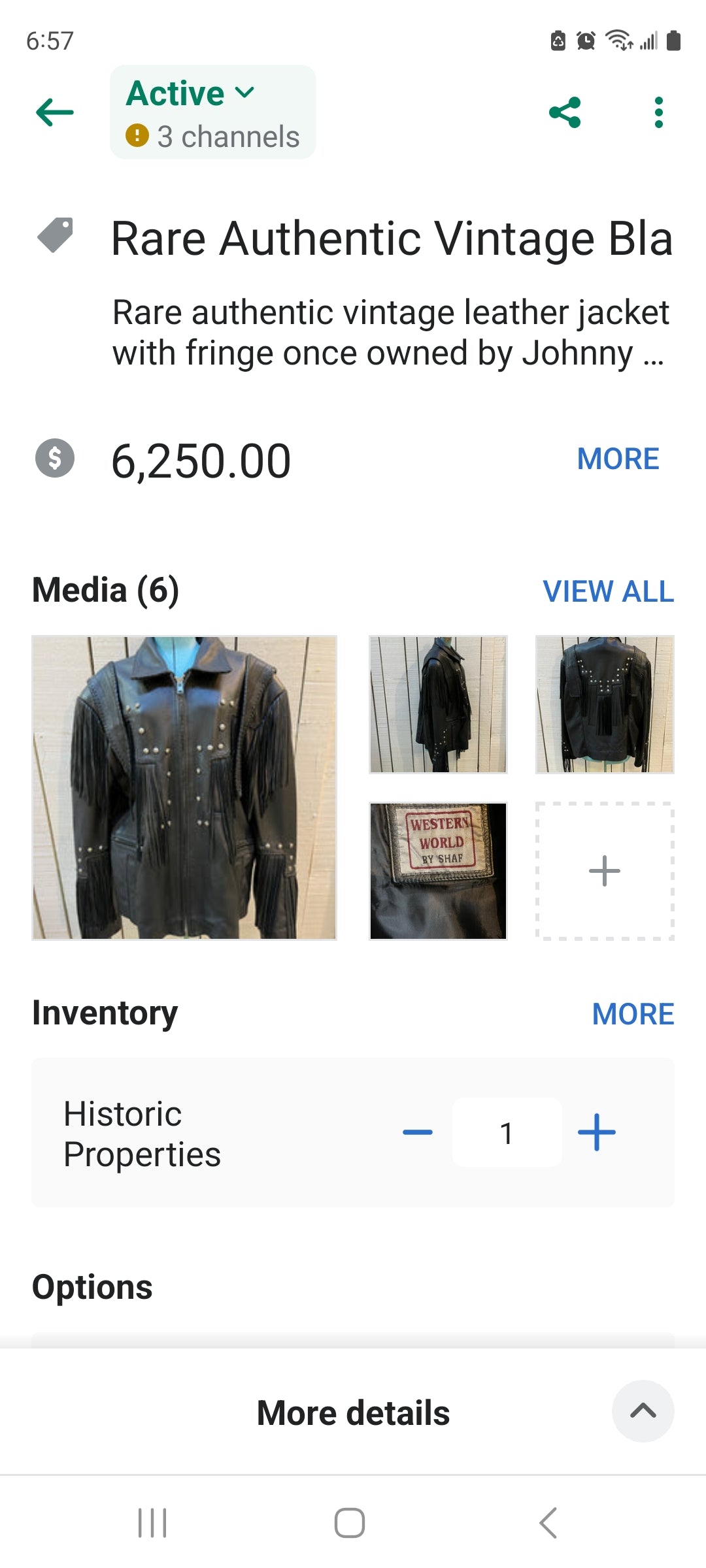
Task: Open MORE inventory settings
Action: click(x=633, y=1014)
